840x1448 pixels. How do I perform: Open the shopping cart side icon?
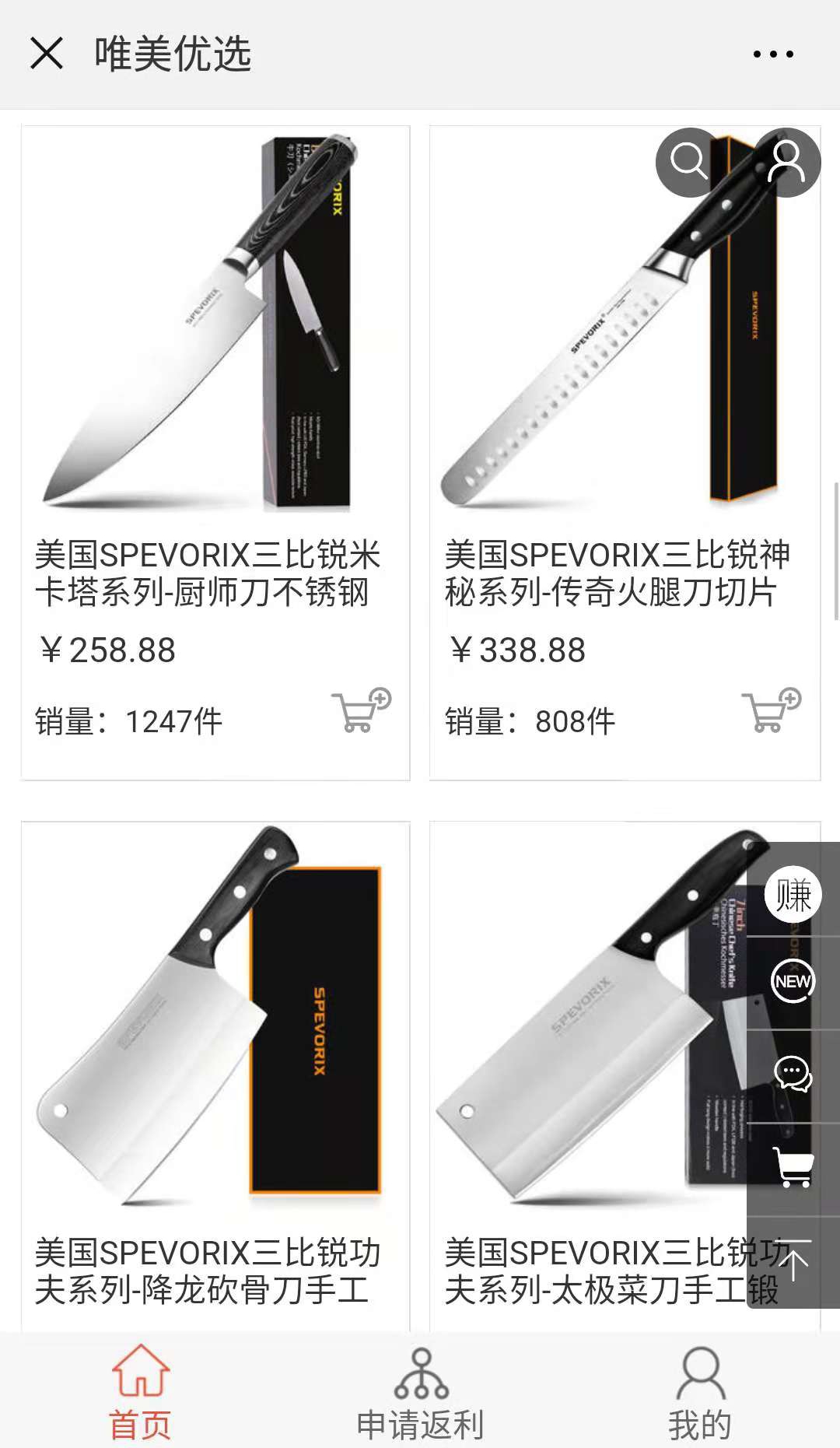pos(793,1167)
